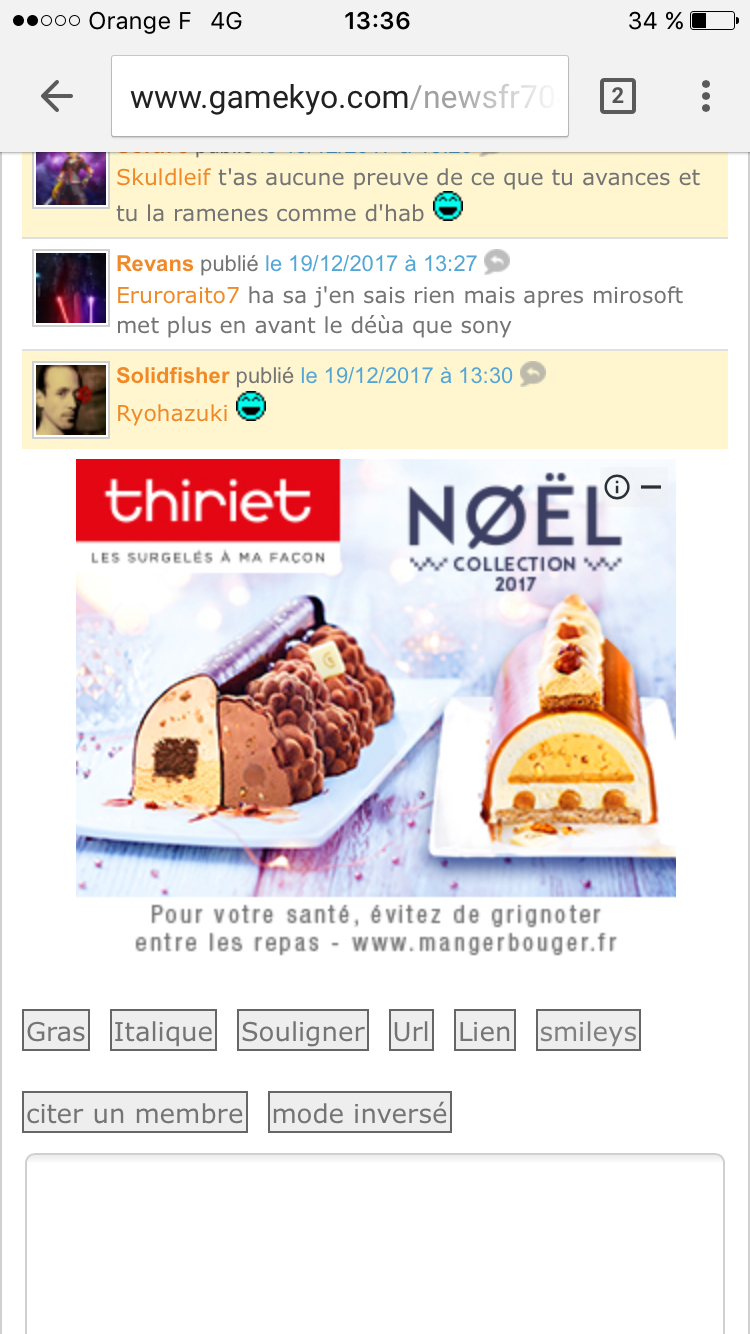View ad info icon on the Thiriet banner
The height and width of the screenshot is (1334, 750).
click(617, 487)
